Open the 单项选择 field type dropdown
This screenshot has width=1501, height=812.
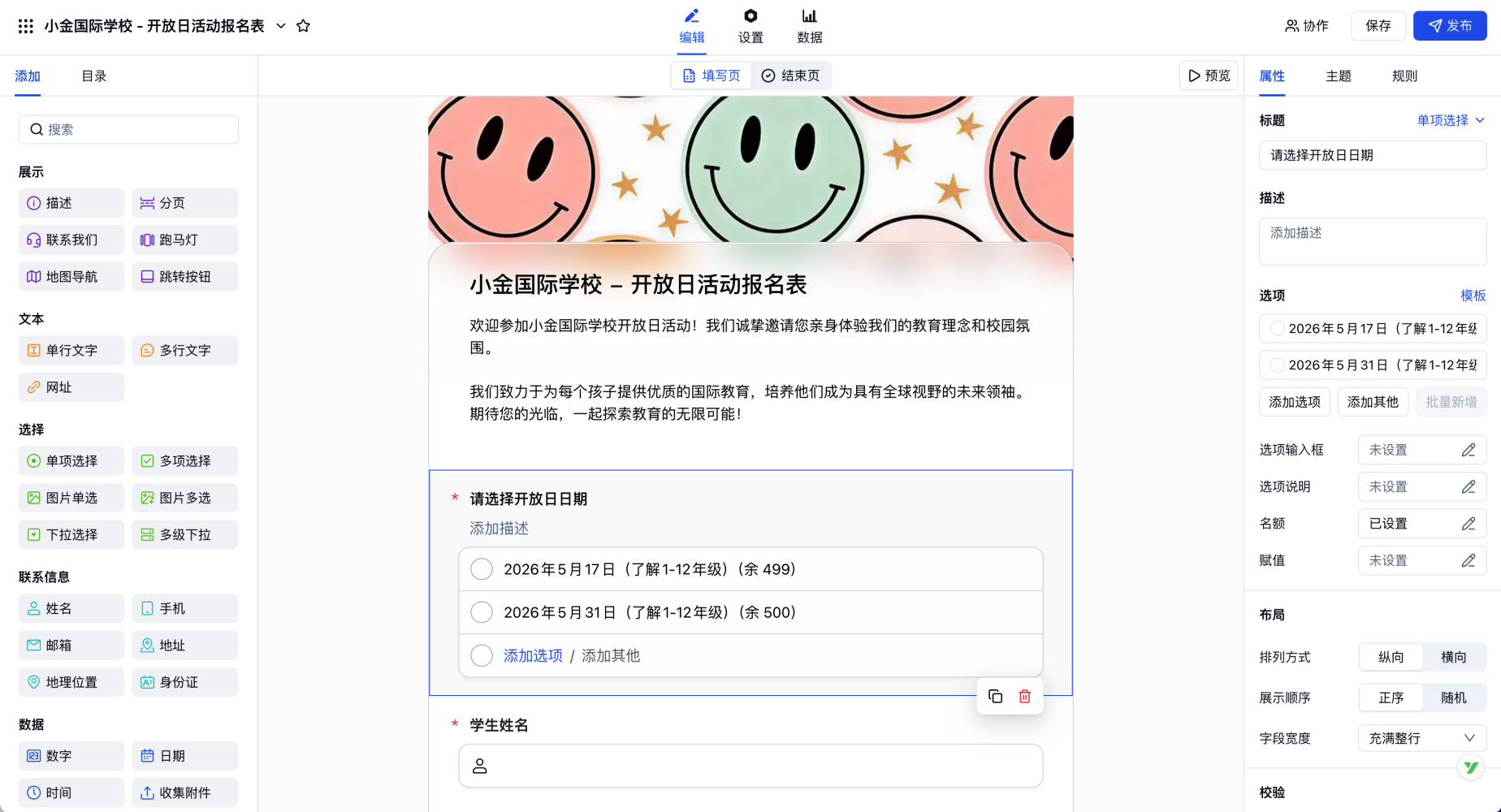click(1451, 120)
